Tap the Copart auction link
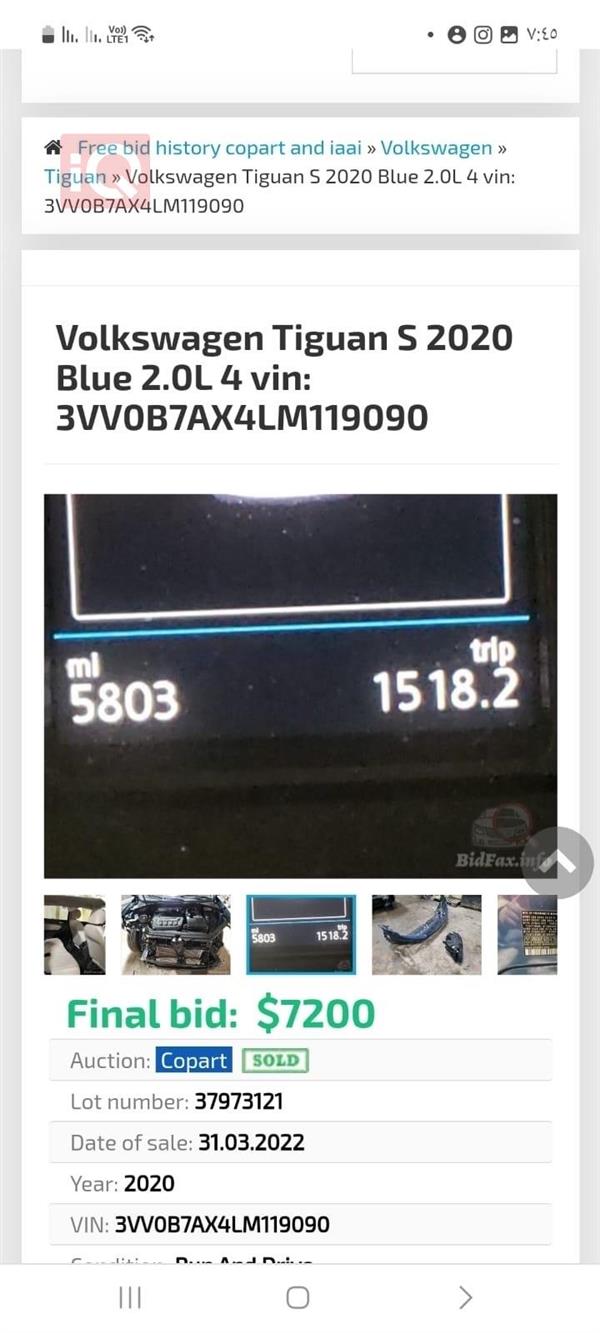 [x=193, y=1061]
